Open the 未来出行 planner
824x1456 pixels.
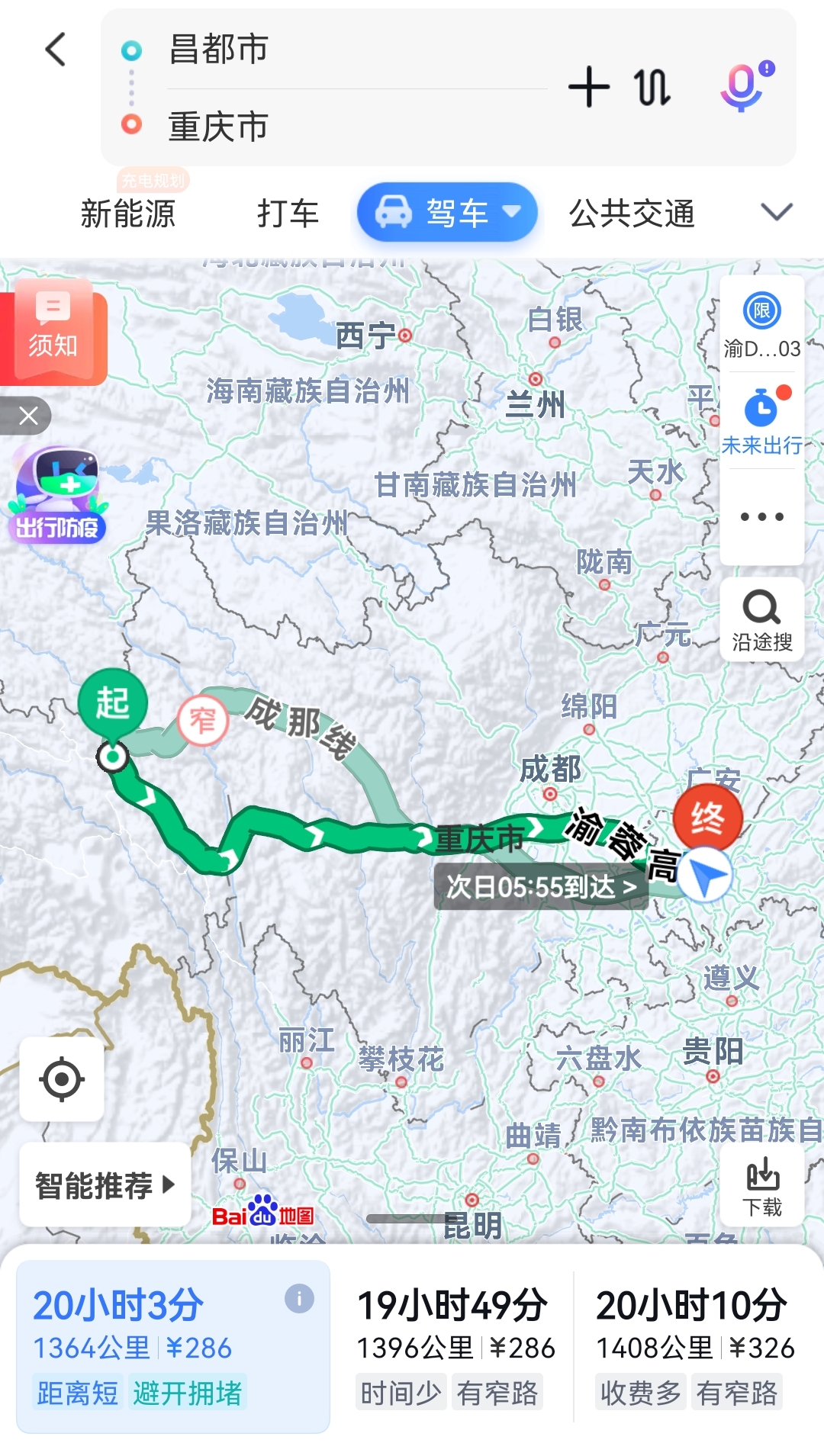(761, 421)
